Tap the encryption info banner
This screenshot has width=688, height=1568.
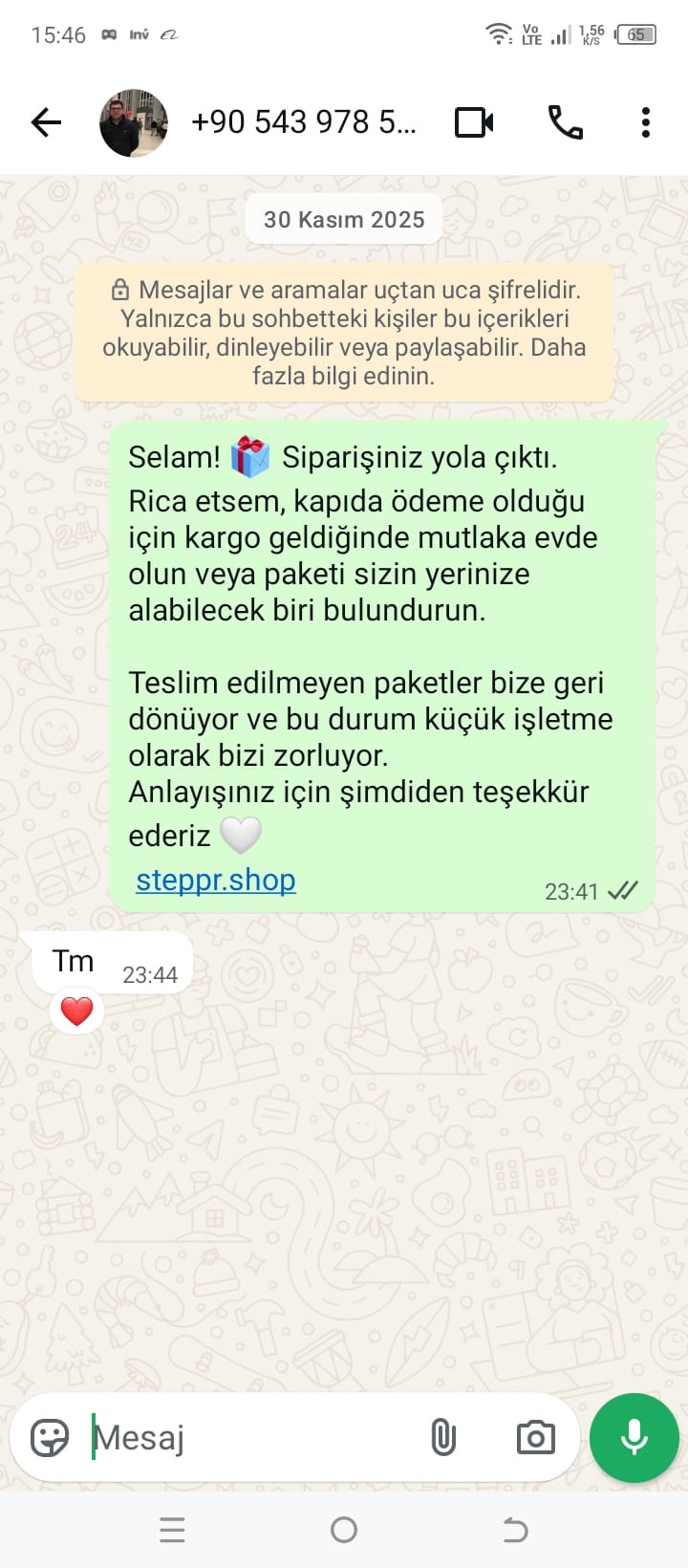coord(344,333)
